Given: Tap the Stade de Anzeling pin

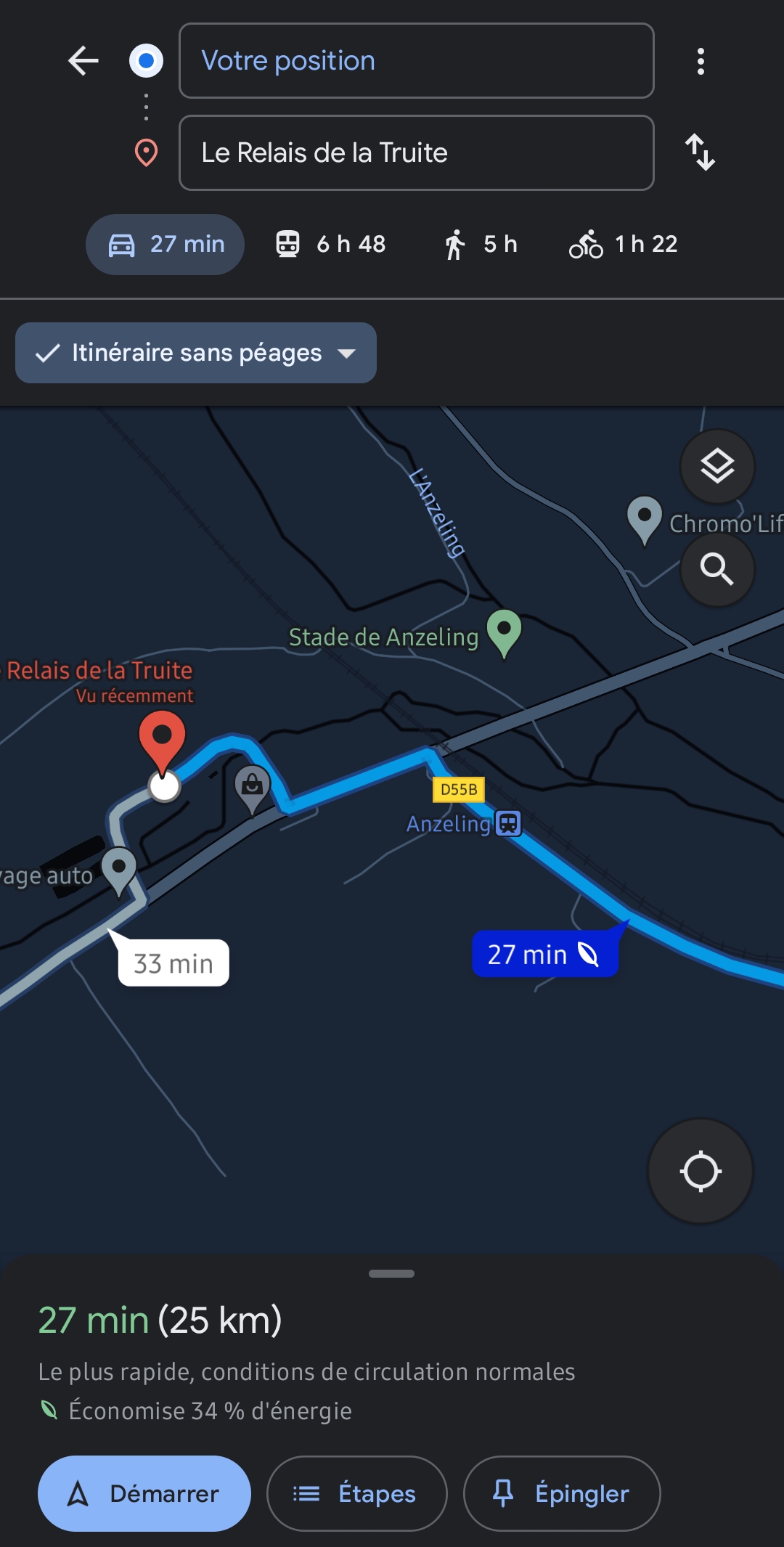Looking at the screenshot, I should click(504, 632).
